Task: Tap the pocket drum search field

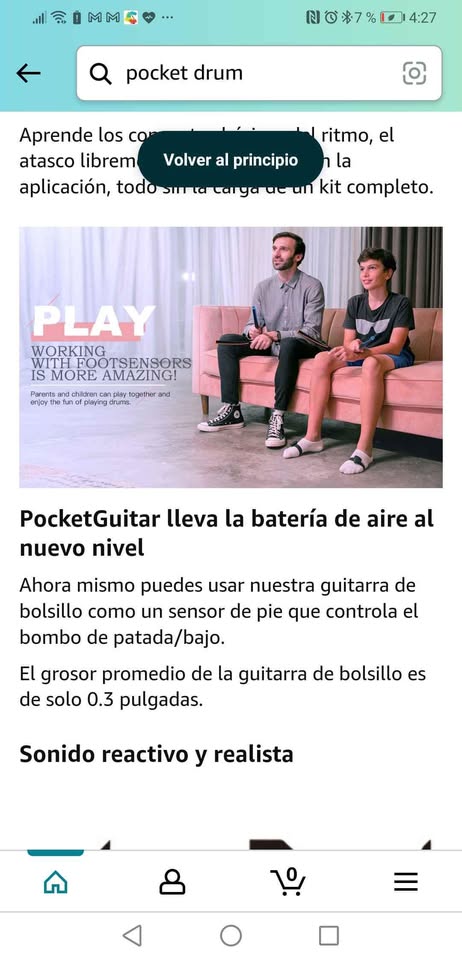Action: coord(259,73)
